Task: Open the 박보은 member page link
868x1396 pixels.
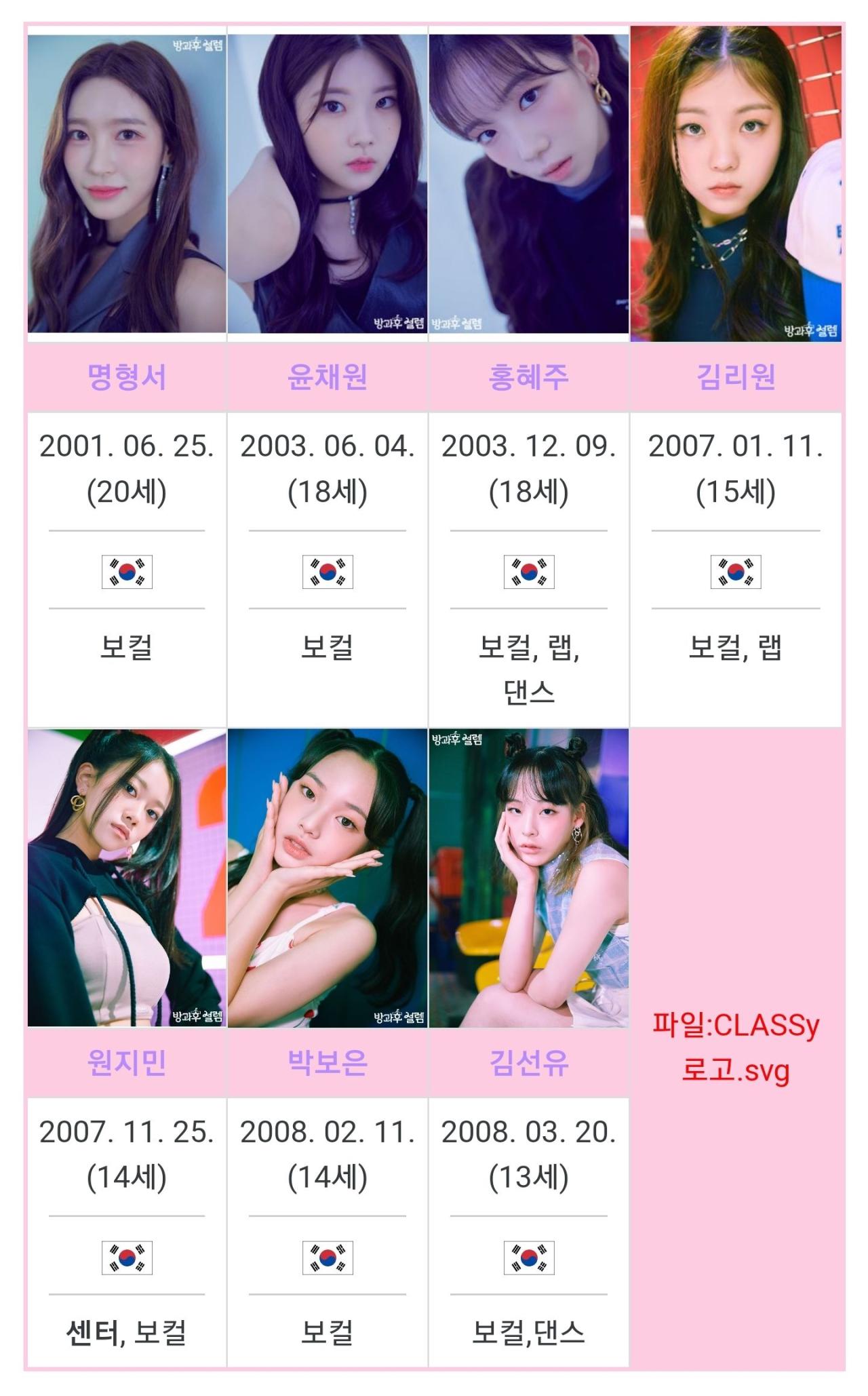Action: (328, 1062)
